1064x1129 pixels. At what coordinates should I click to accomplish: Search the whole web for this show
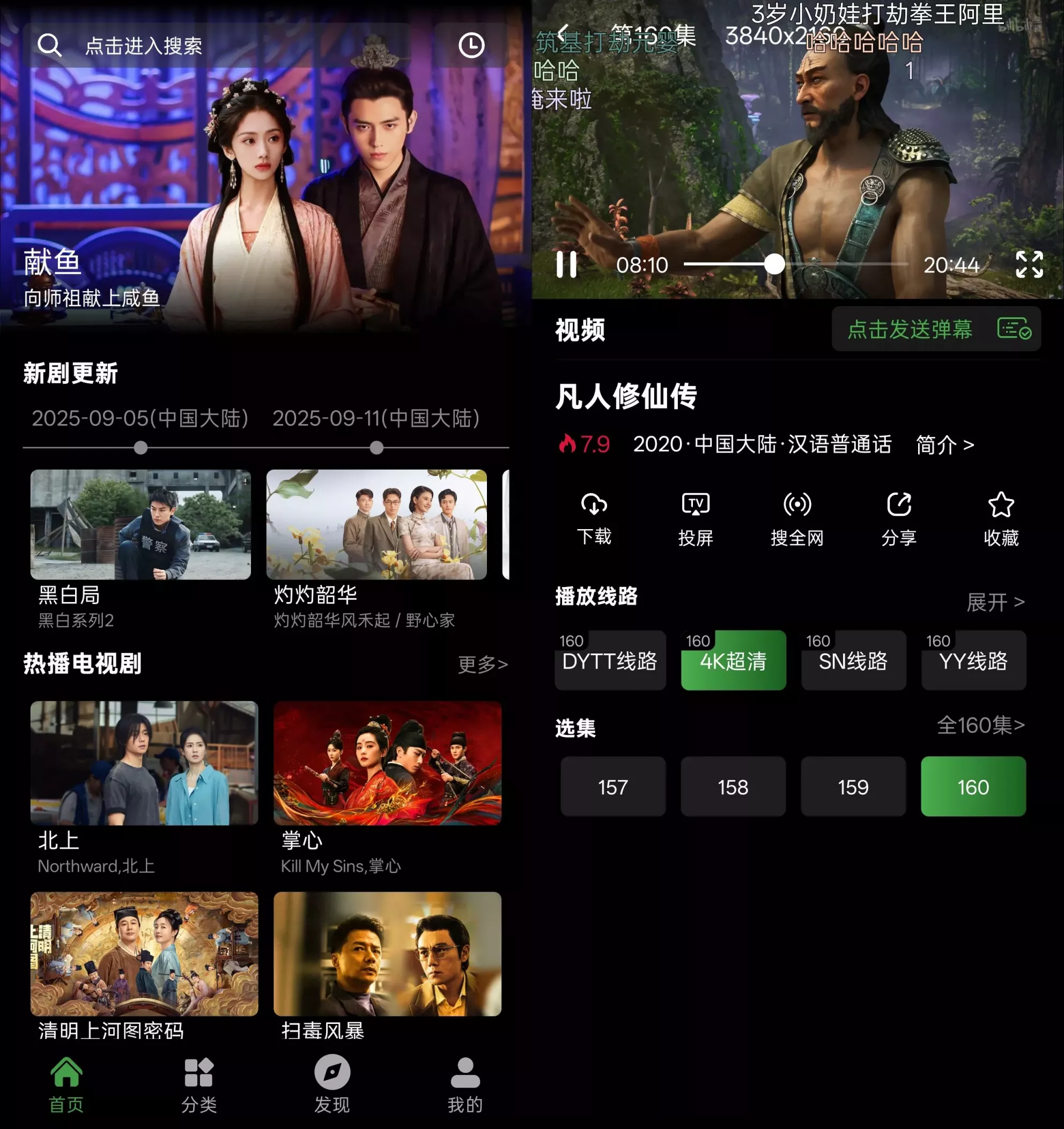[797, 518]
